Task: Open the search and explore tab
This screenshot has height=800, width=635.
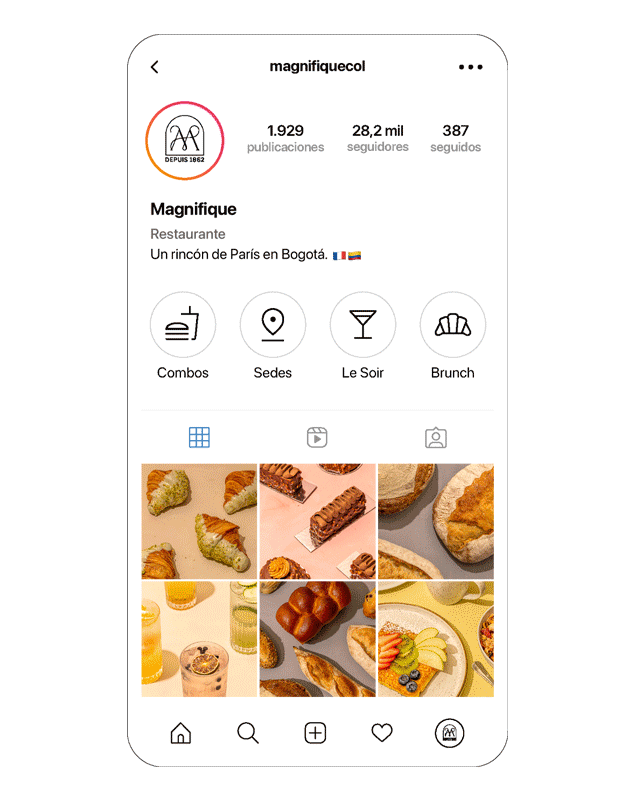Action: pos(248,734)
